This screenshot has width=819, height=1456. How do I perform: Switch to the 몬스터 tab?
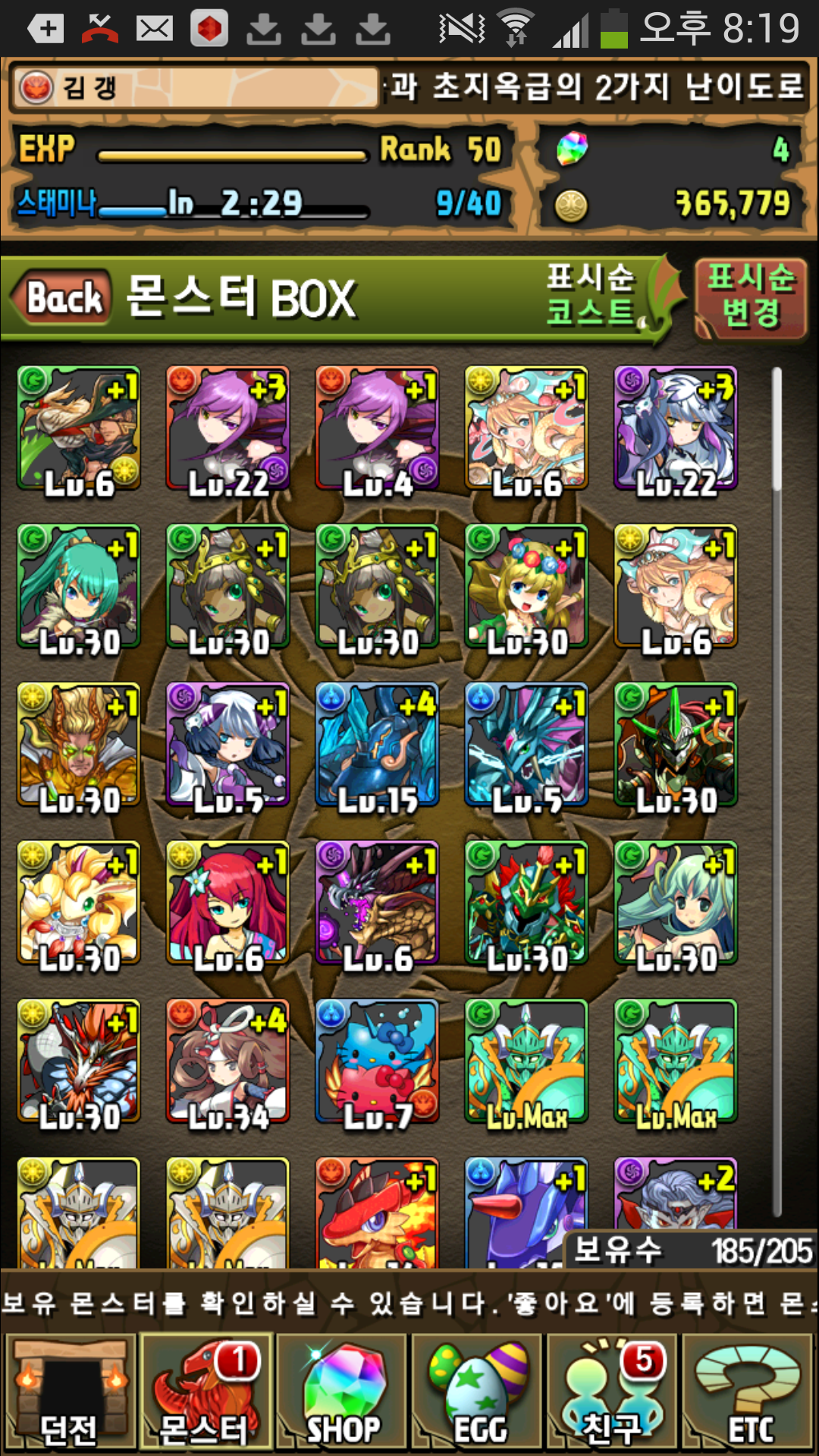coord(205,1392)
